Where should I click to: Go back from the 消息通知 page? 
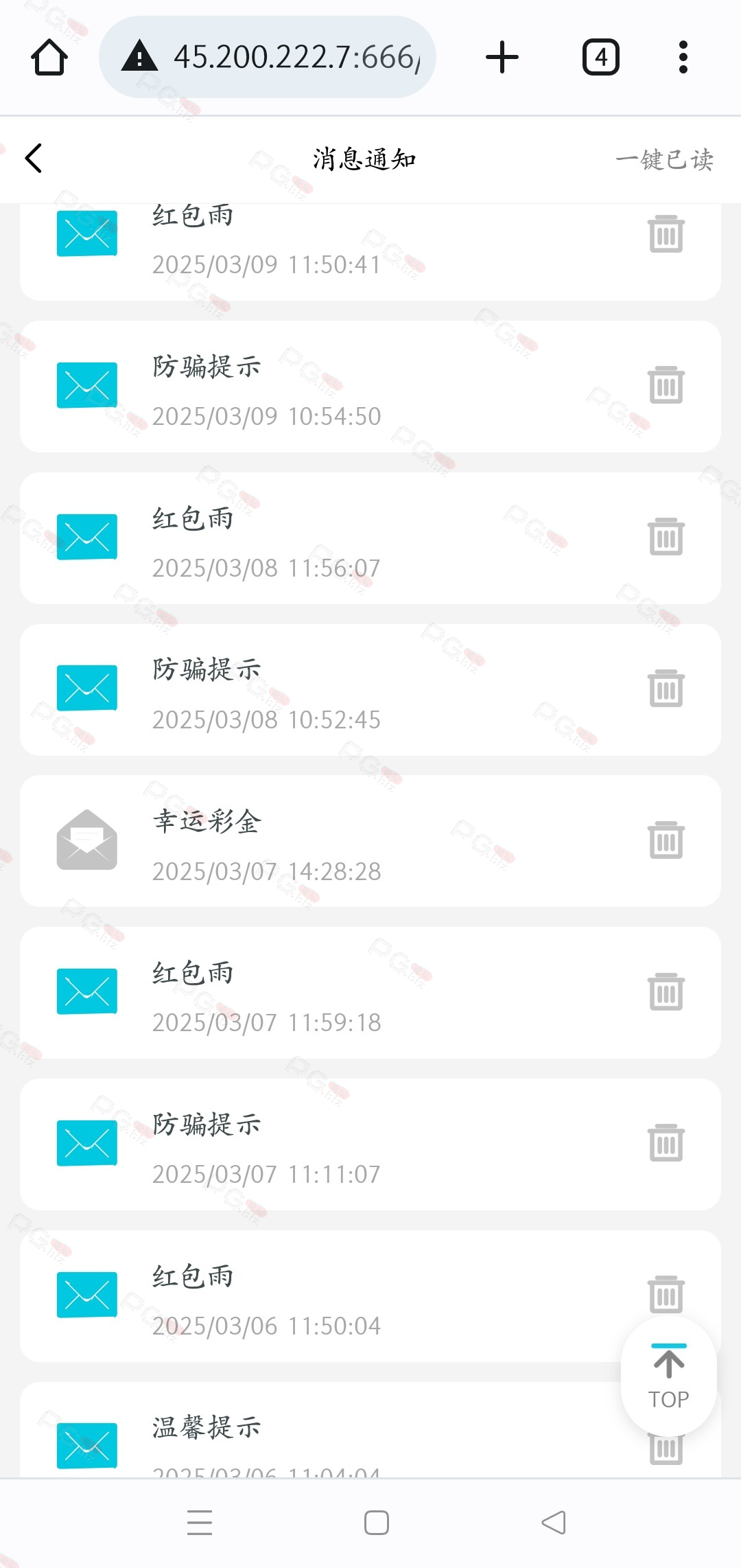[34, 159]
